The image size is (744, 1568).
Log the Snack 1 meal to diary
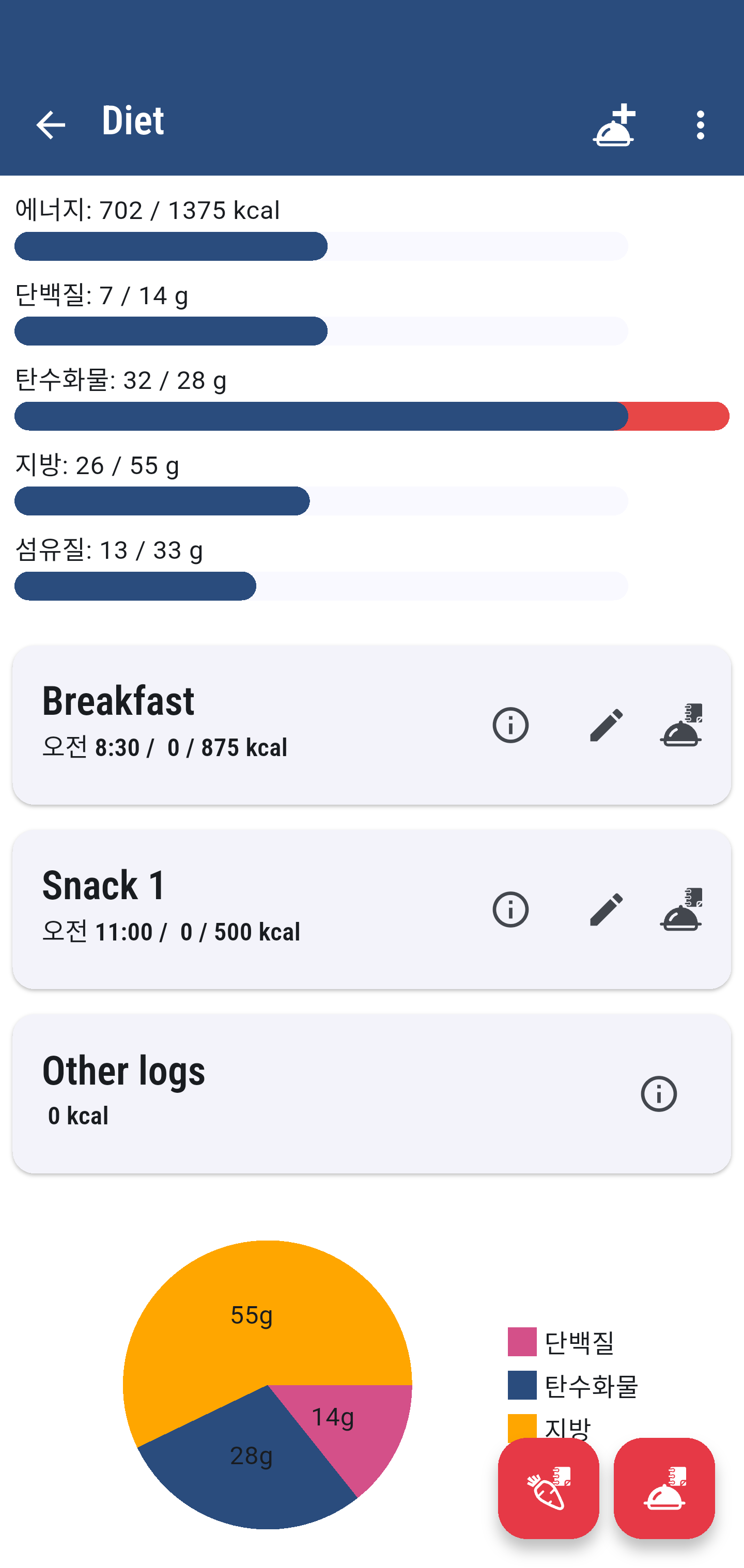pyautogui.click(x=681, y=910)
